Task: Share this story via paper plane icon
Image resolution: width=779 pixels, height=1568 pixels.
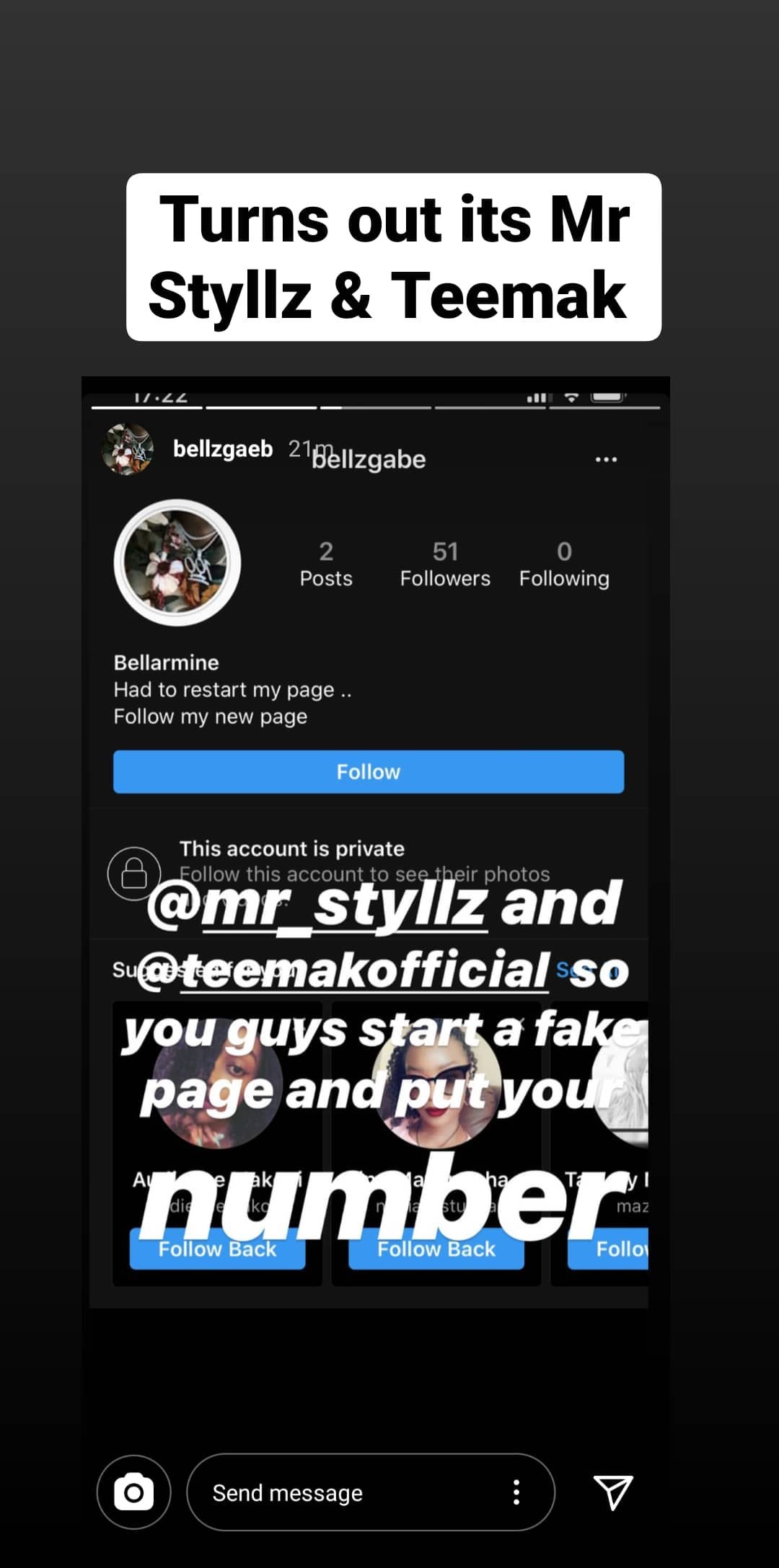Action: 613,1492
